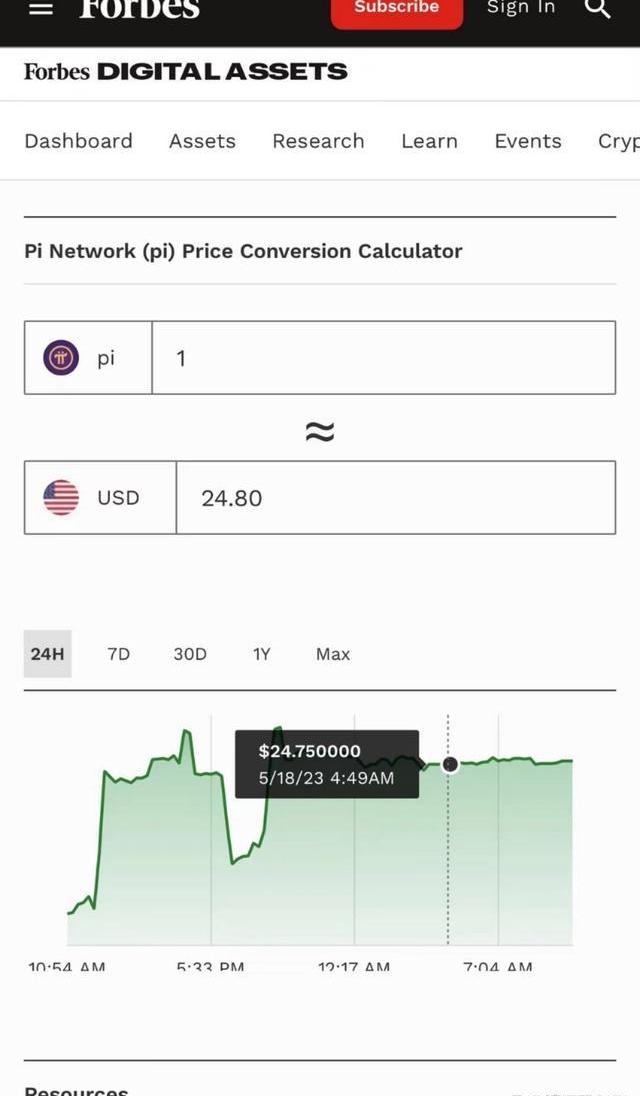This screenshot has height=1096, width=640.
Task: Go to the Research tab
Action: click(x=318, y=141)
